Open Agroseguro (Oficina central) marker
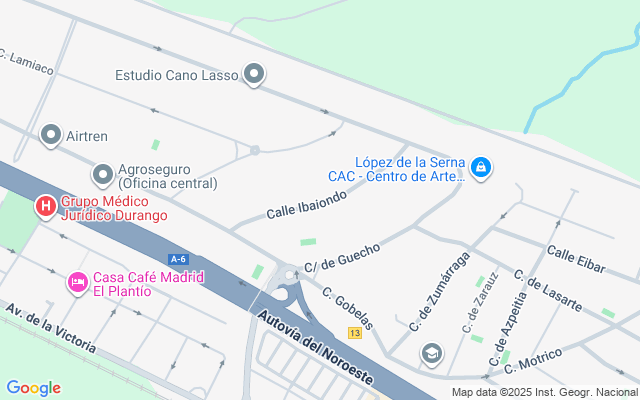640x400 pixels. coord(102,176)
